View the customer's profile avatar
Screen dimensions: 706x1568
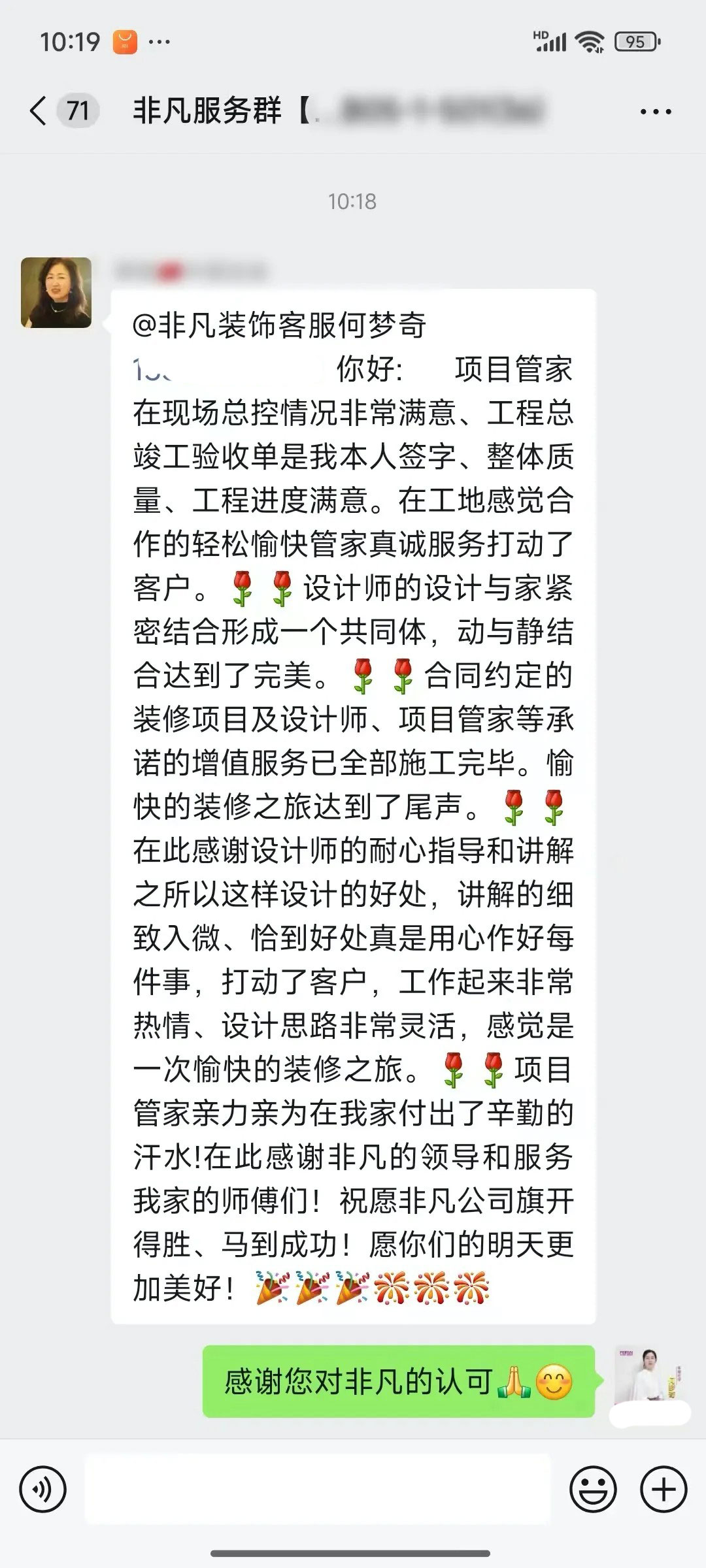(x=56, y=293)
